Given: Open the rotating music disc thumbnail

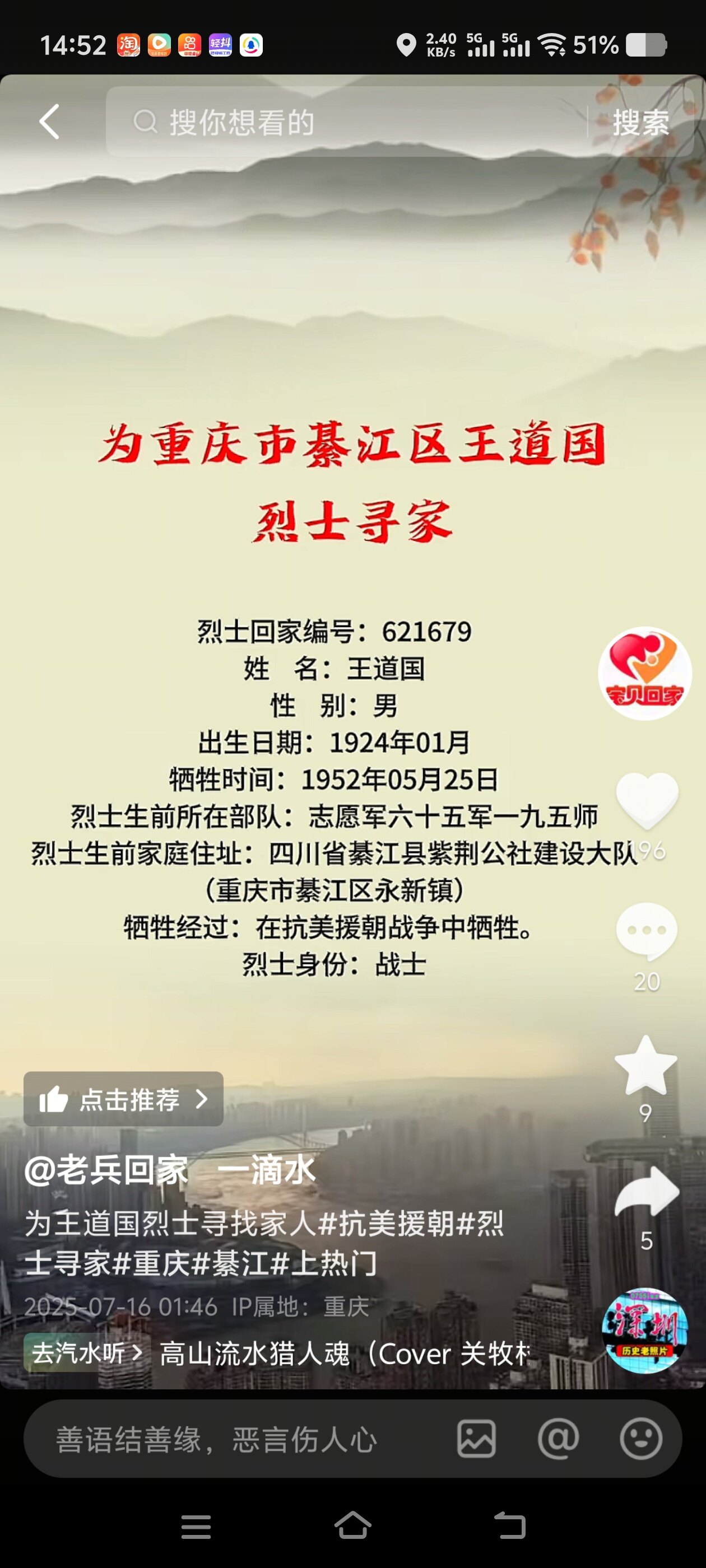Looking at the screenshot, I should 644,1331.
